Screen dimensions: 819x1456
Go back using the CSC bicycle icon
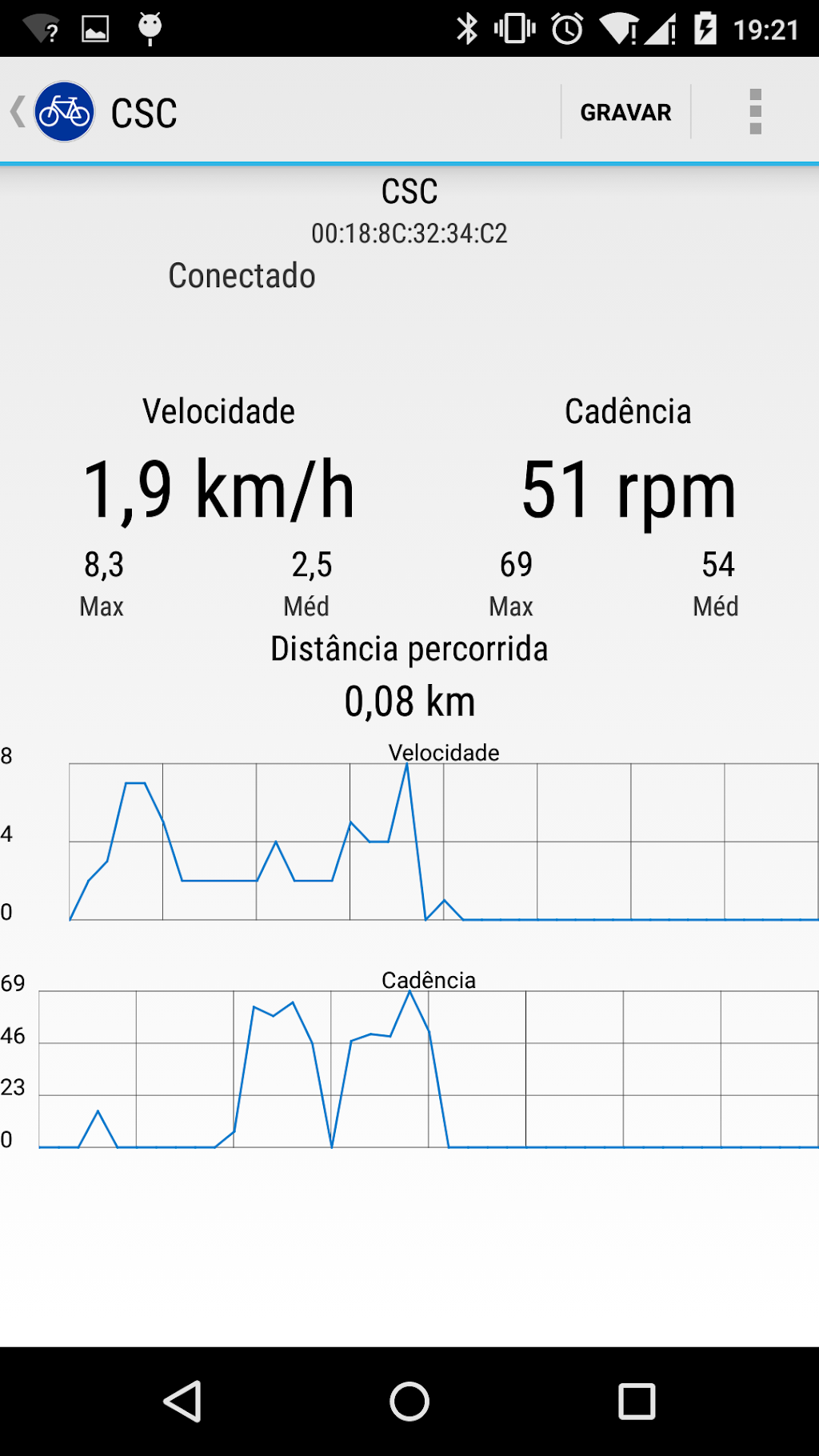coord(64,112)
